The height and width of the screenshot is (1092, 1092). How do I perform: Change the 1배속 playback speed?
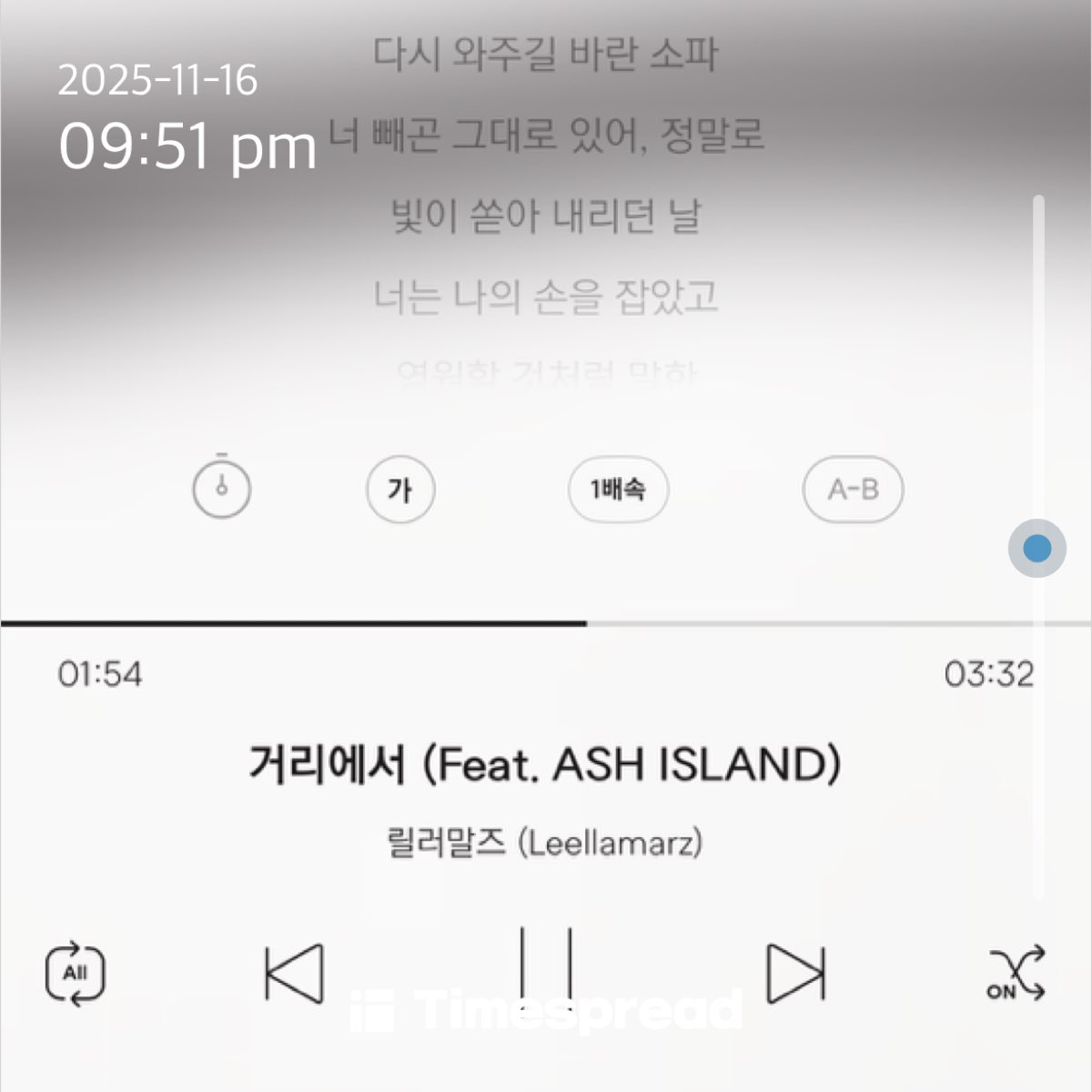click(618, 490)
